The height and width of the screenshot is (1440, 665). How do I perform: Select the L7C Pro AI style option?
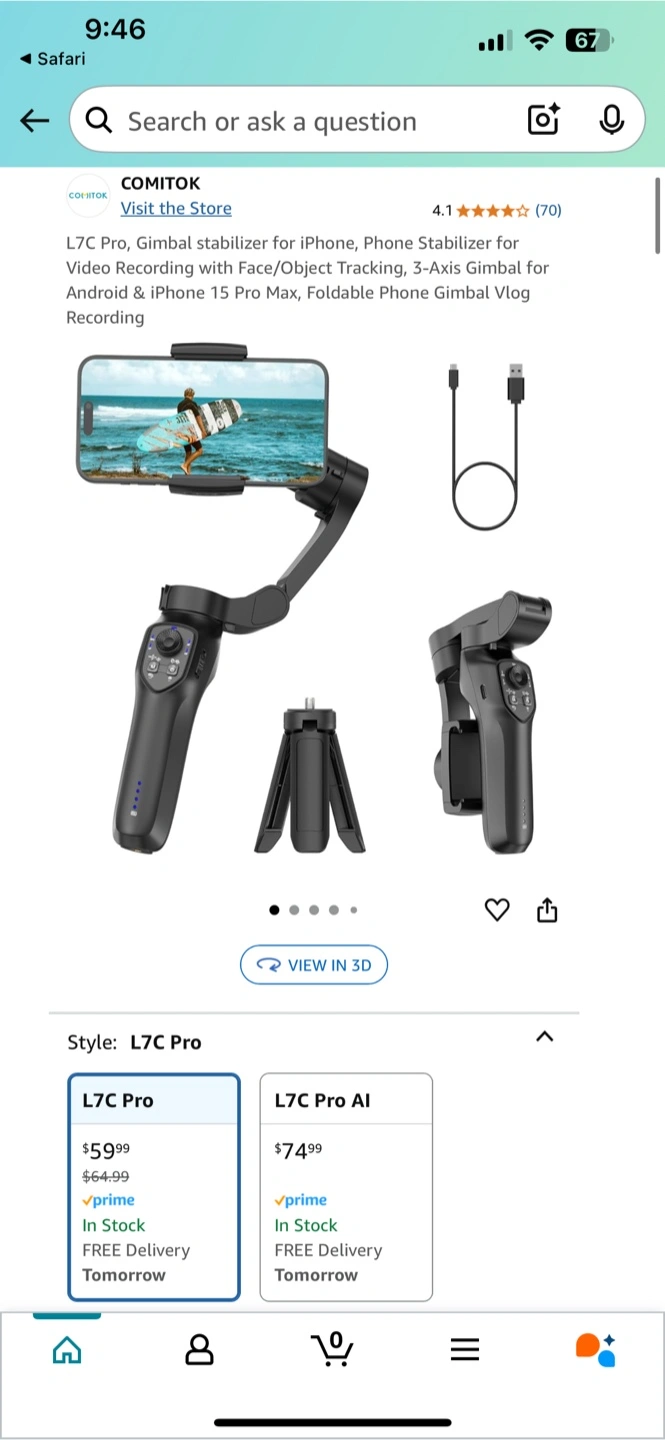click(346, 1187)
